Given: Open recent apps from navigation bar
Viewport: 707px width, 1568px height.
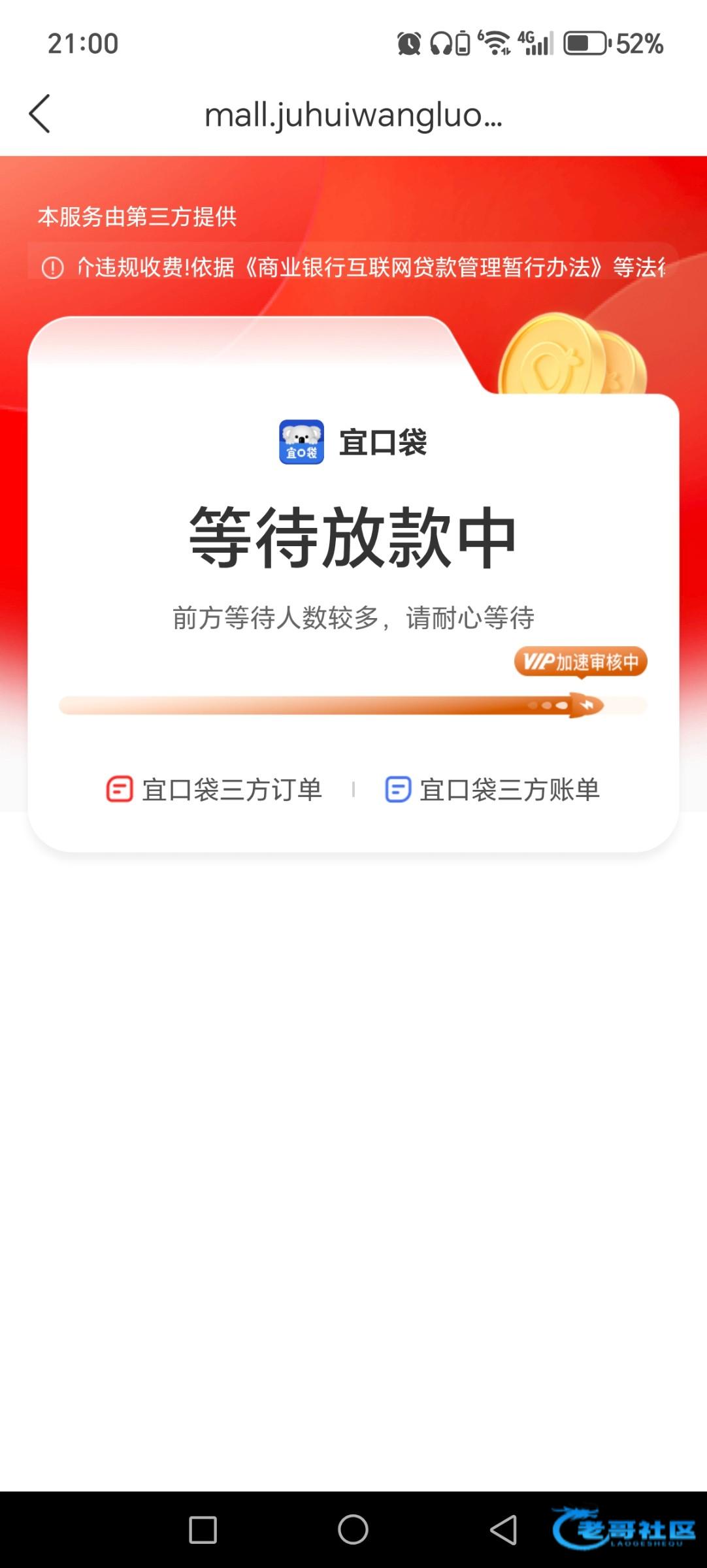Looking at the screenshot, I should pyautogui.click(x=203, y=1529).
